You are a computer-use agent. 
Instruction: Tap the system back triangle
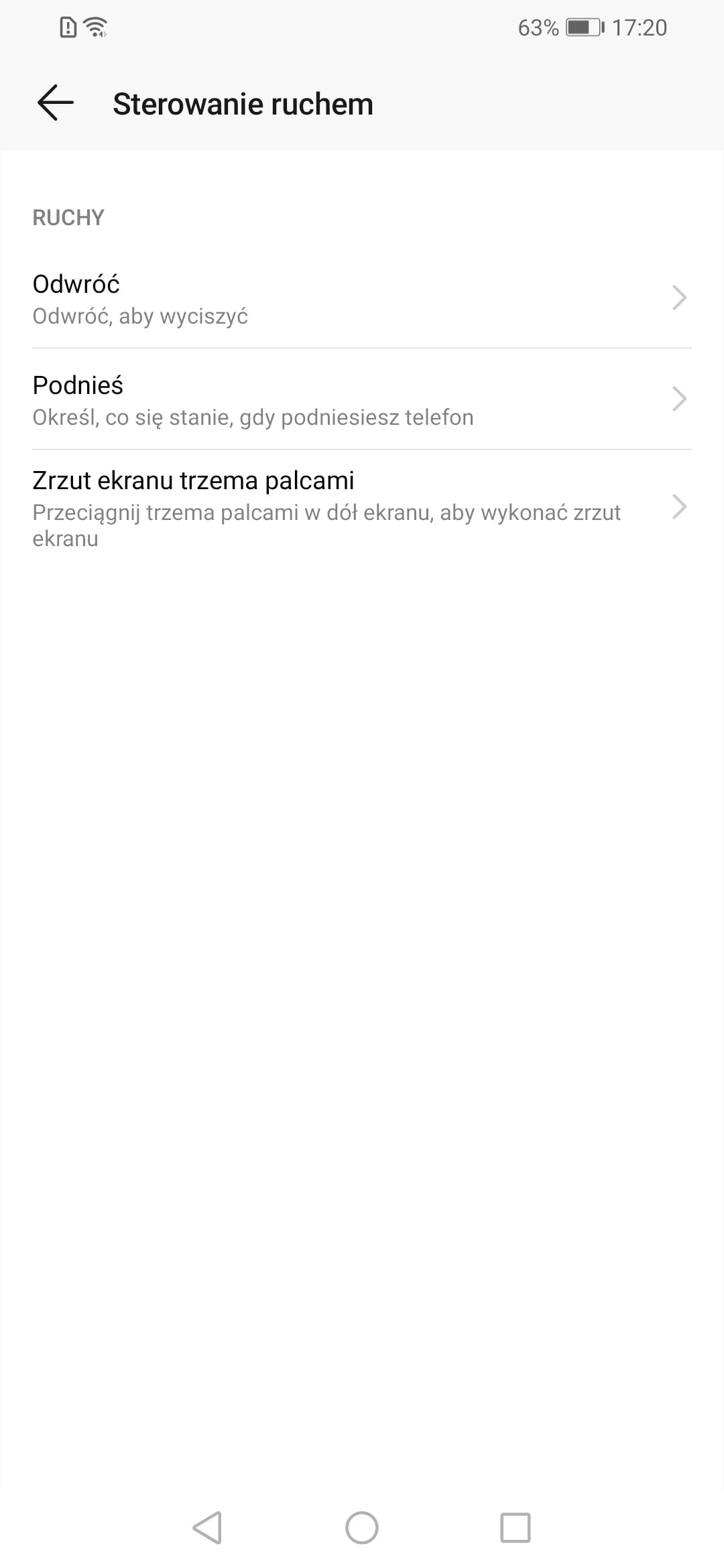(207, 1528)
